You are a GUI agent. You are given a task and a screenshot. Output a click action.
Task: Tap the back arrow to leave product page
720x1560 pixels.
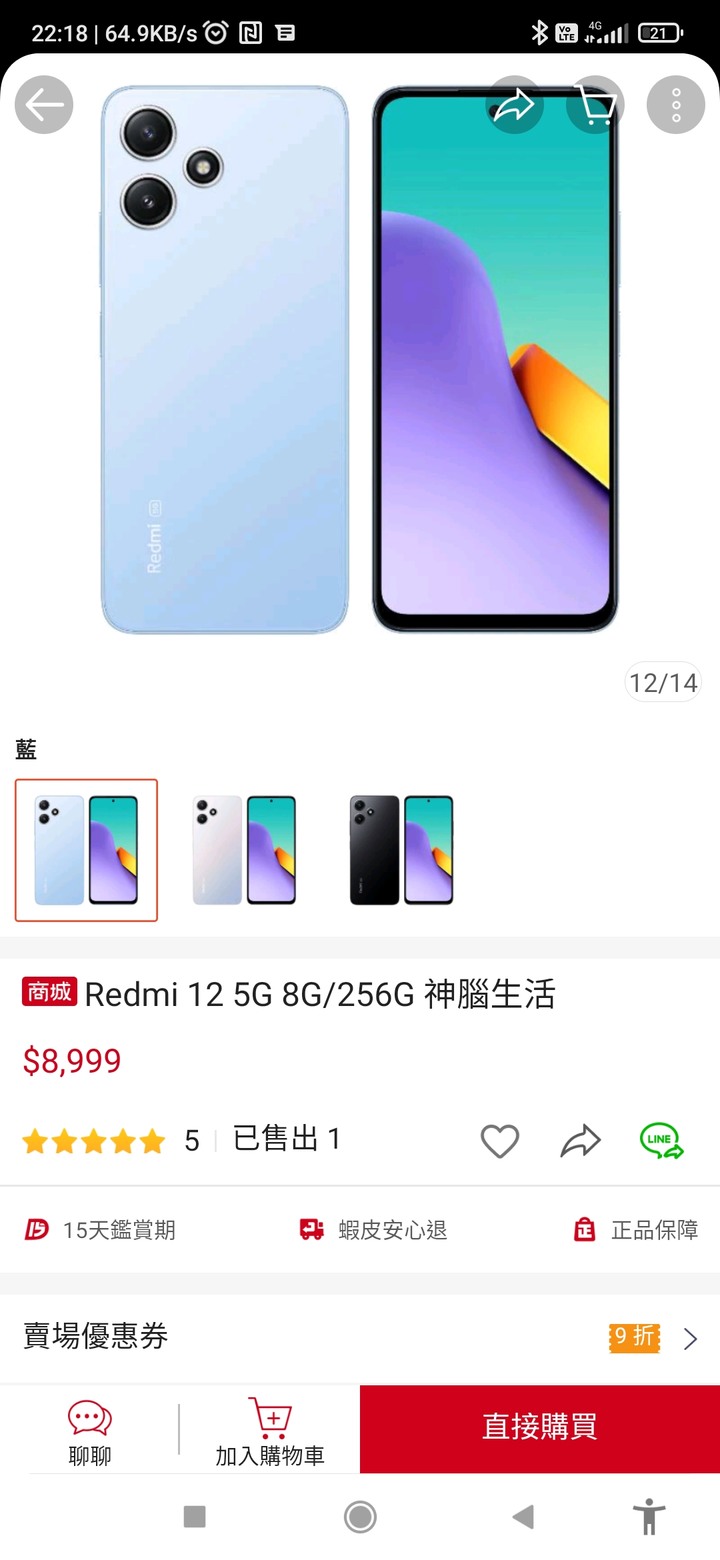pos(43,104)
